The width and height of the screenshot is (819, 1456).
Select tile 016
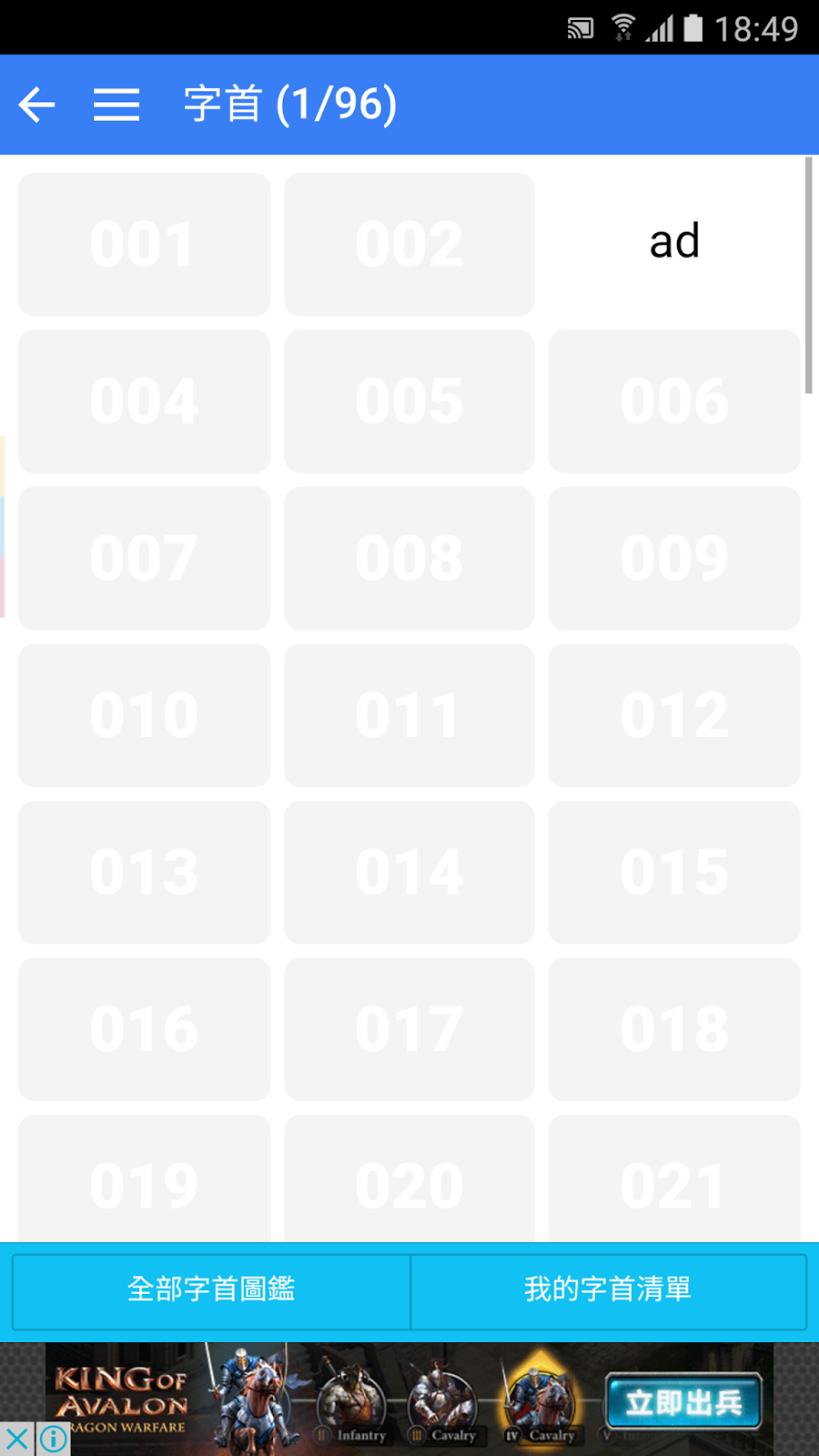pos(144,1029)
